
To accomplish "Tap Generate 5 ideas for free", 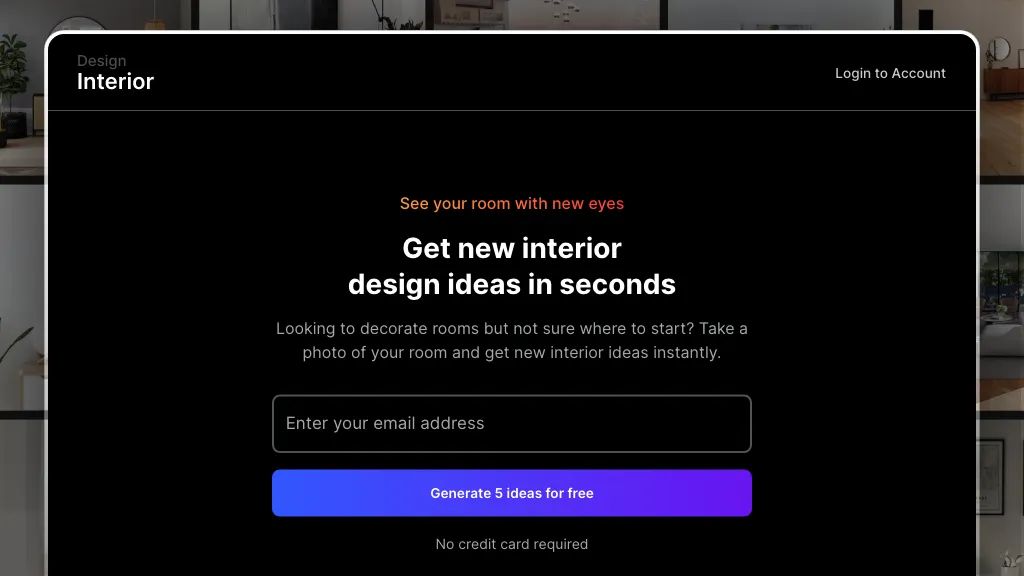I will pos(511,493).
